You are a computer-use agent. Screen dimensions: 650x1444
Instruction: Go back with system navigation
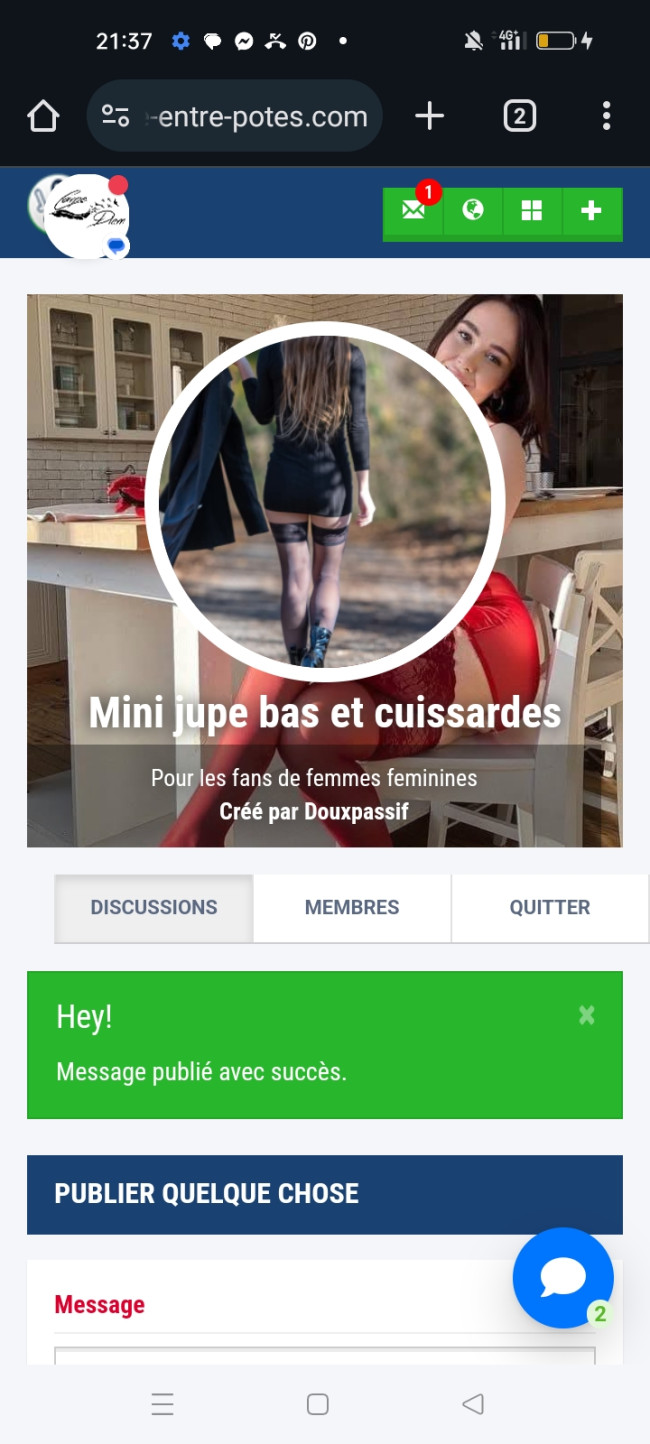coord(473,1404)
